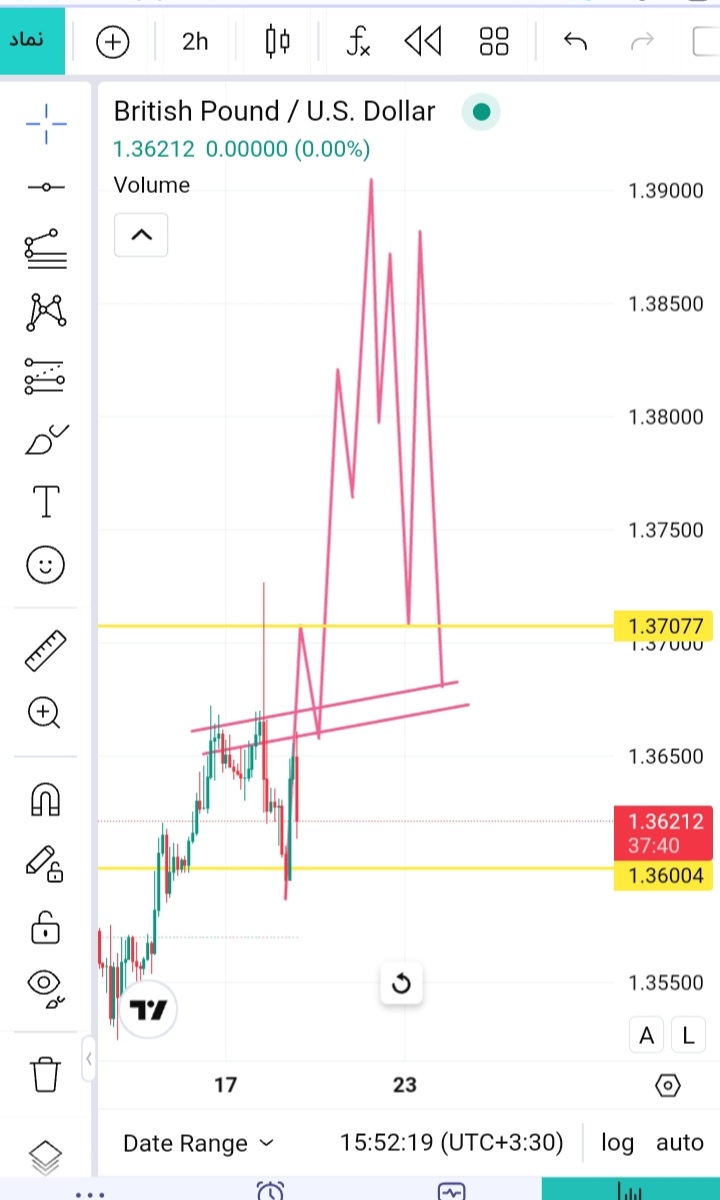Open the candlestick chart style selector

coord(277,42)
